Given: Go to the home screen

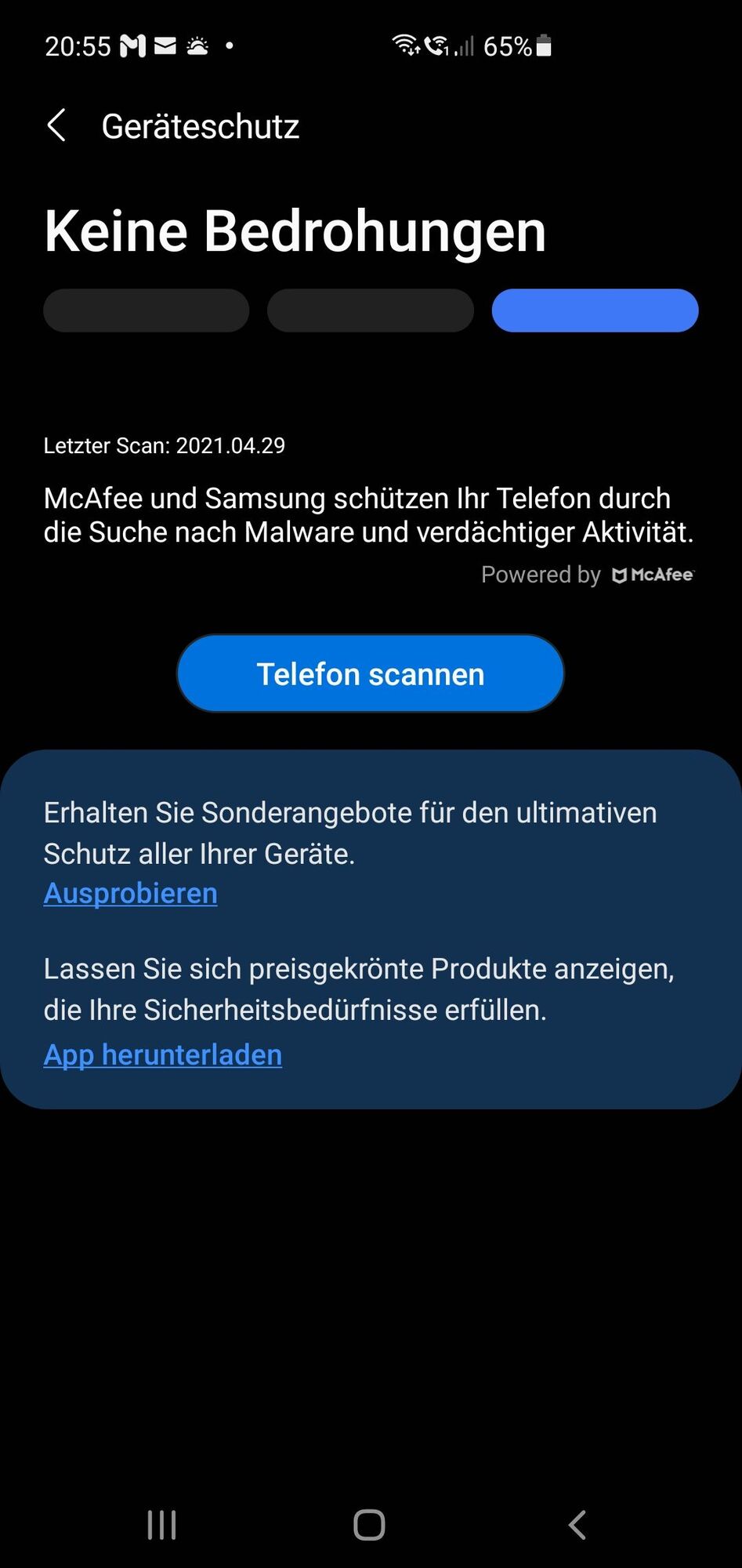Looking at the screenshot, I should coord(369,1525).
